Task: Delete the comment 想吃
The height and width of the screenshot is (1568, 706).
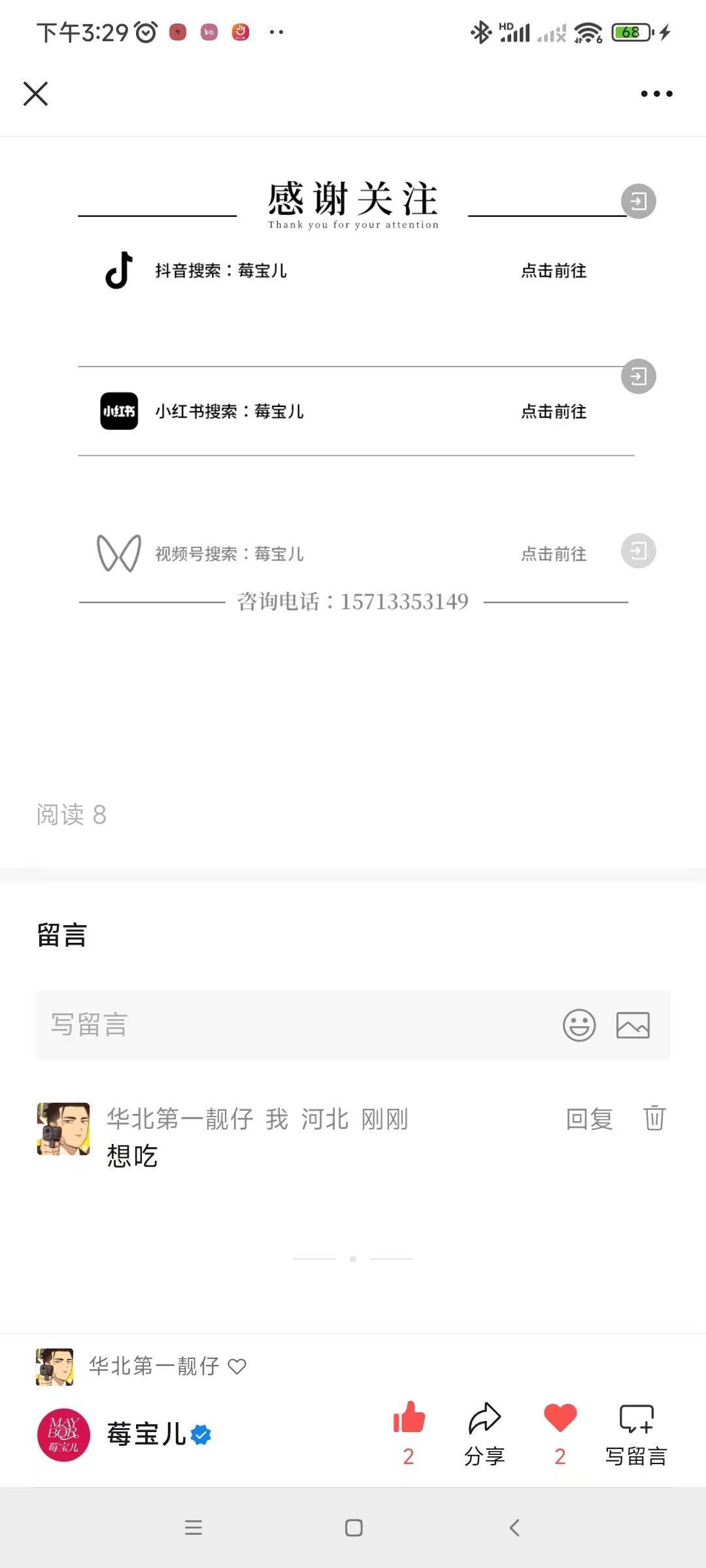Action: [654, 1118]
